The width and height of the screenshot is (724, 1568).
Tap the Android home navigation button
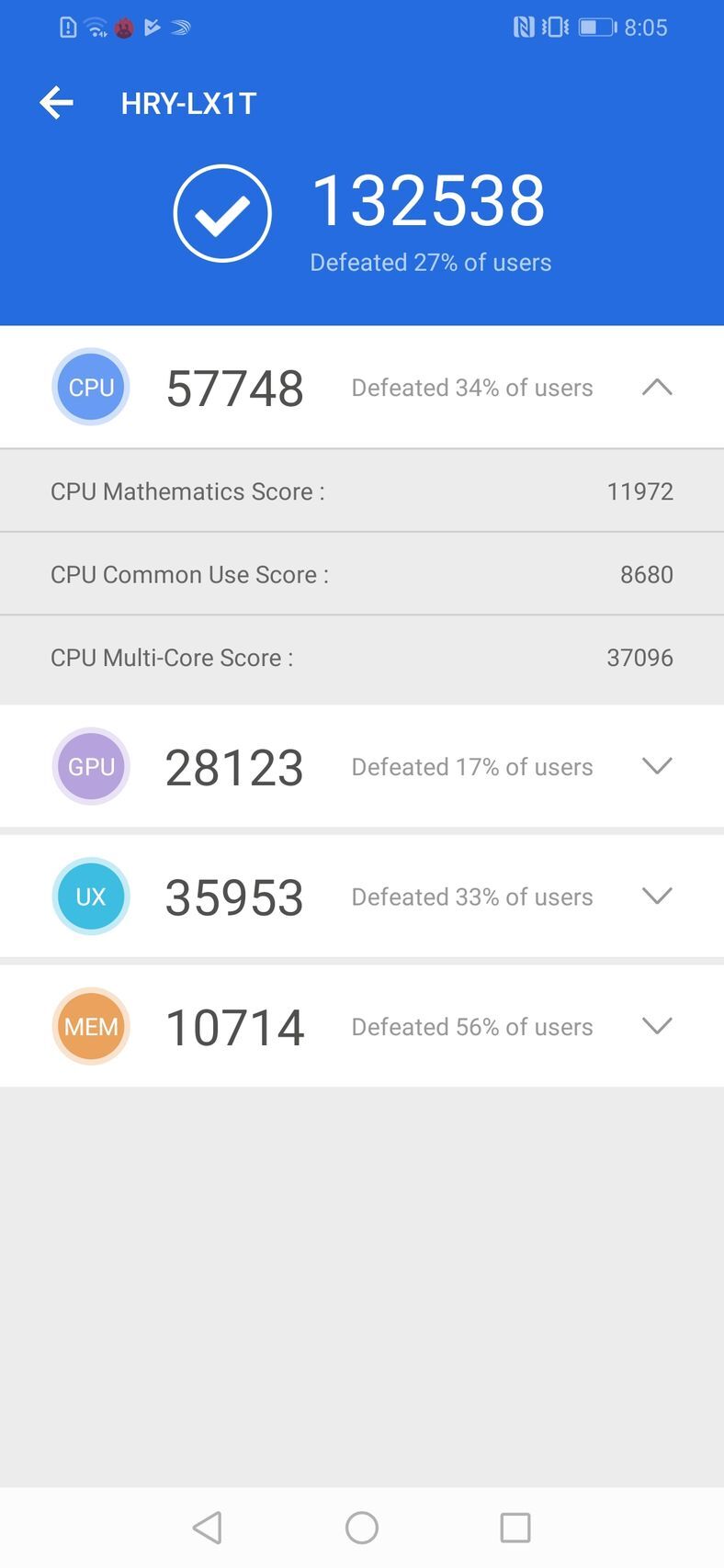pos(361,1527)
